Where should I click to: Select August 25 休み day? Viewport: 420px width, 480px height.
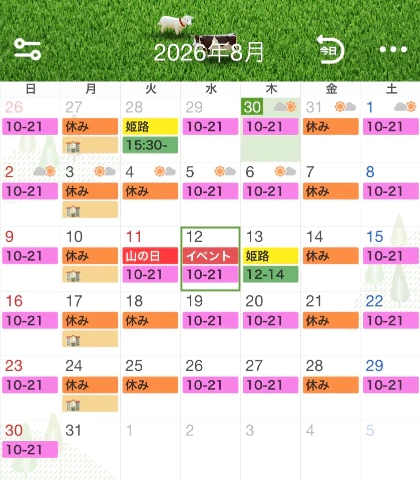tap(150, 388)
